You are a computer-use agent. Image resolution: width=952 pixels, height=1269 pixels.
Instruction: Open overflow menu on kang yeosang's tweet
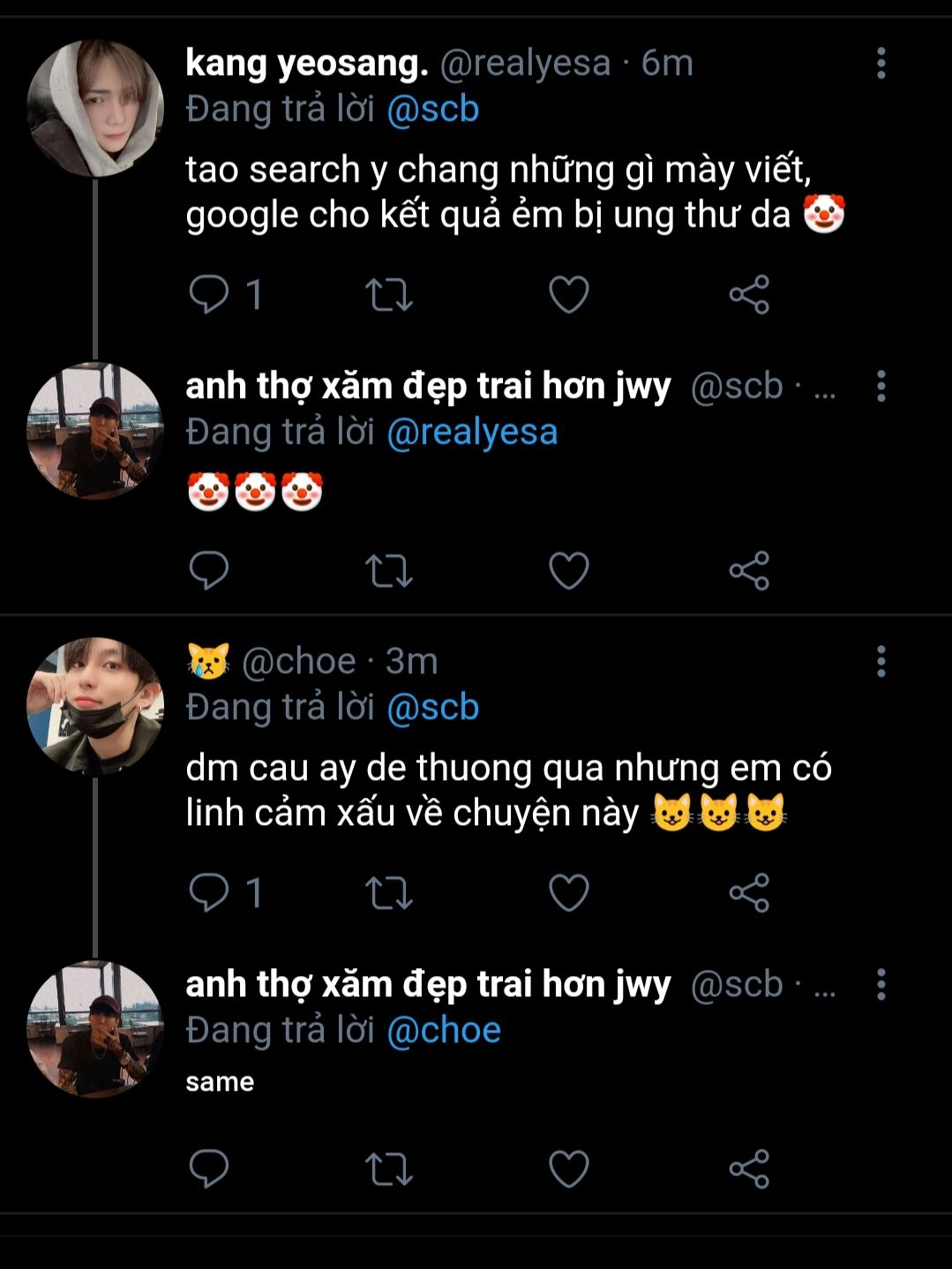(x=881, y=64)
